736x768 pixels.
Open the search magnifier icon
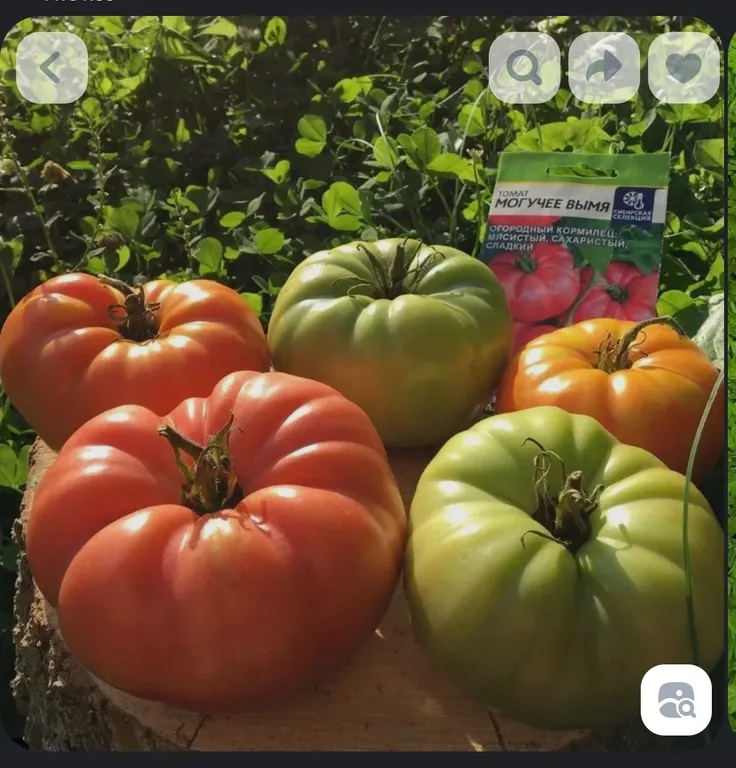click(524, 68)
